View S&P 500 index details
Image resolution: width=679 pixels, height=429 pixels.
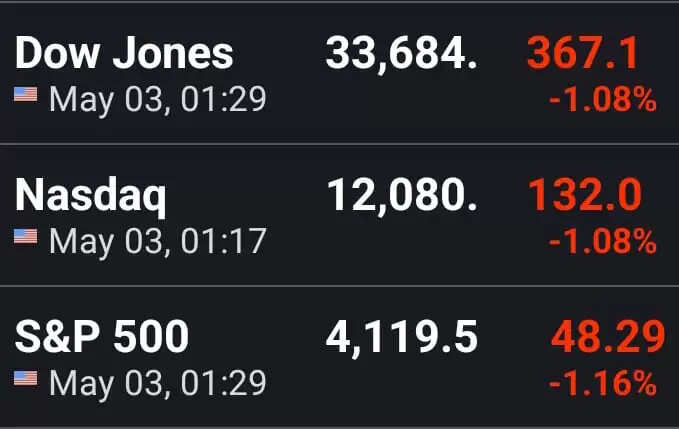(102, 338)
